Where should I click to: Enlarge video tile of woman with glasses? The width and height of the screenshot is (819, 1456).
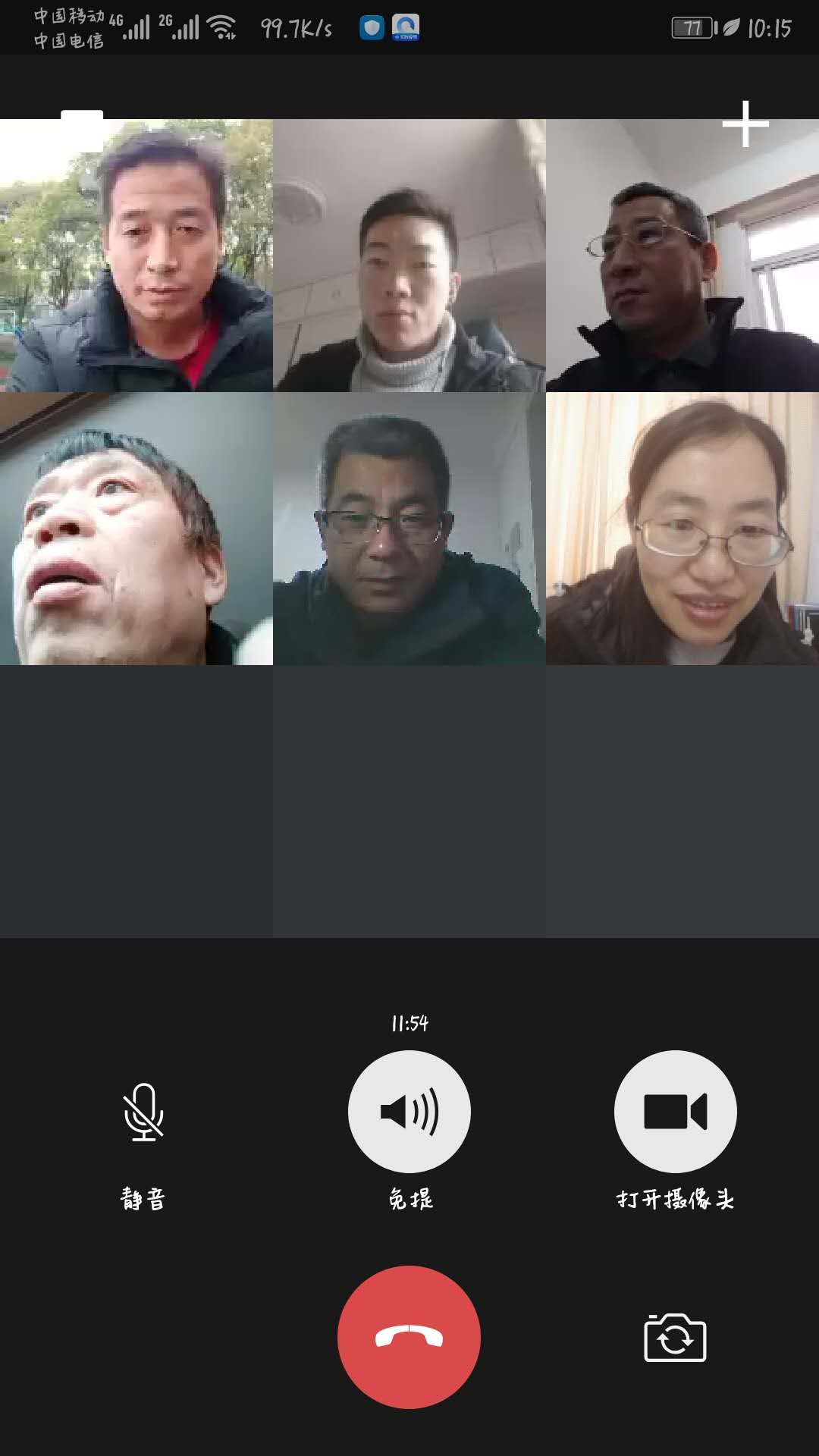coord(682,529)
